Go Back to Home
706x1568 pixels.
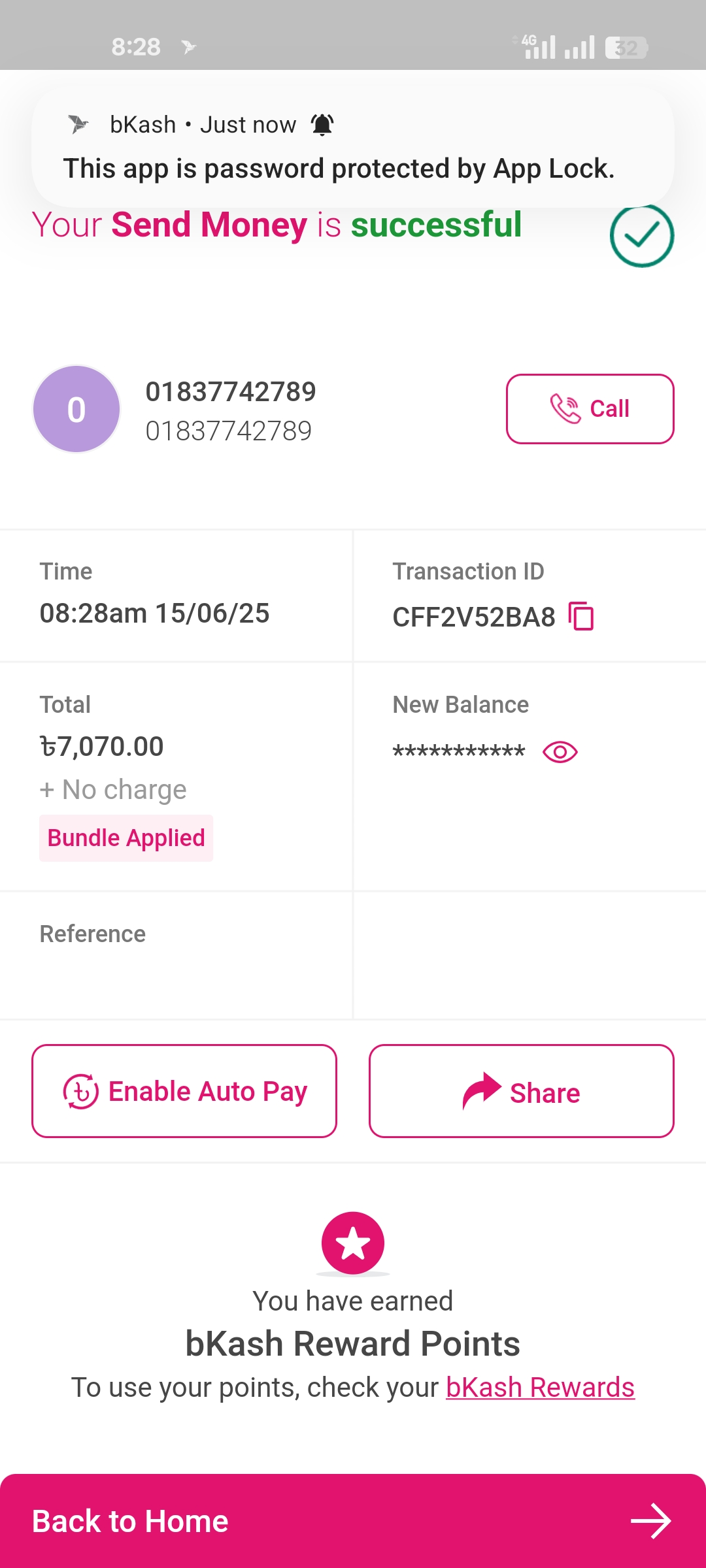coord(353,1520)
